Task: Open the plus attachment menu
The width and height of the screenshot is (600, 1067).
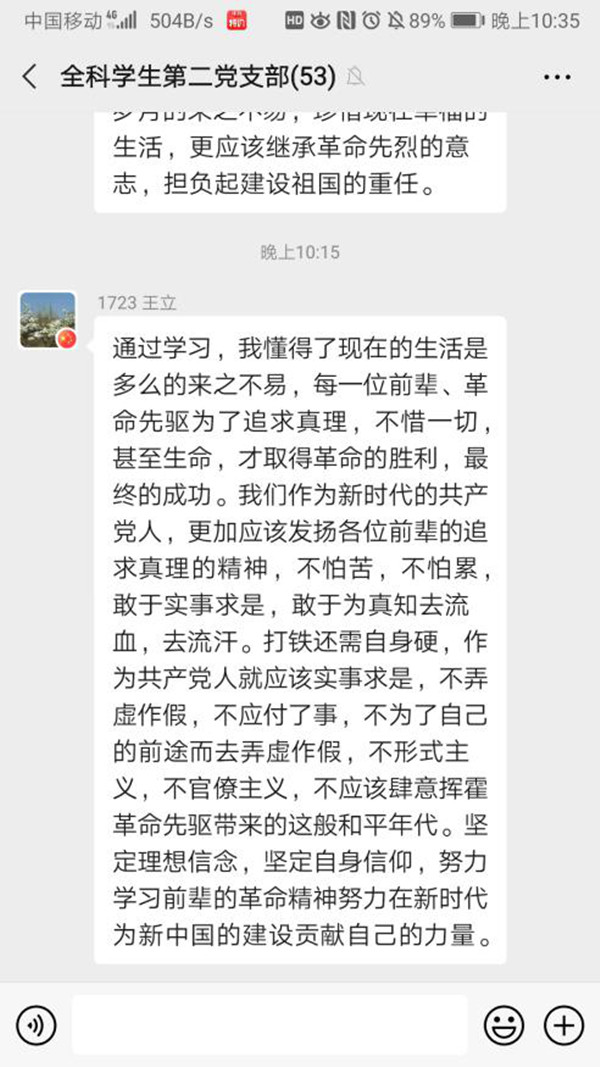Action: pos(563,1025)
